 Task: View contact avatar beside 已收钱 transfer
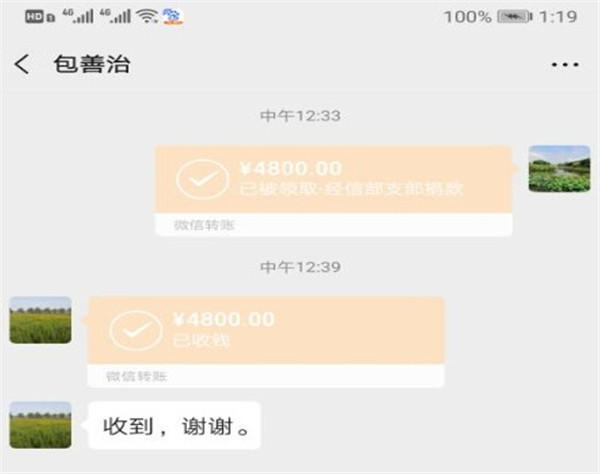pos(40,320)
